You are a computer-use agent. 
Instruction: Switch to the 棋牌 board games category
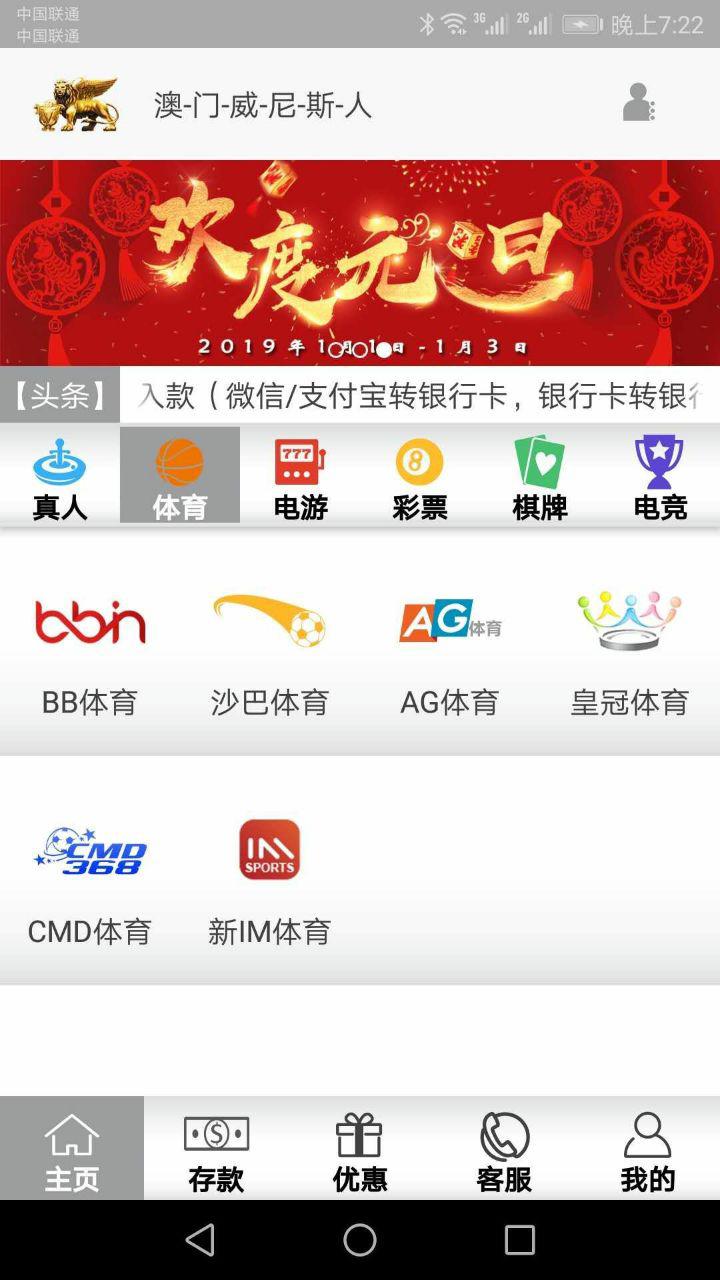tap(539, 475)
